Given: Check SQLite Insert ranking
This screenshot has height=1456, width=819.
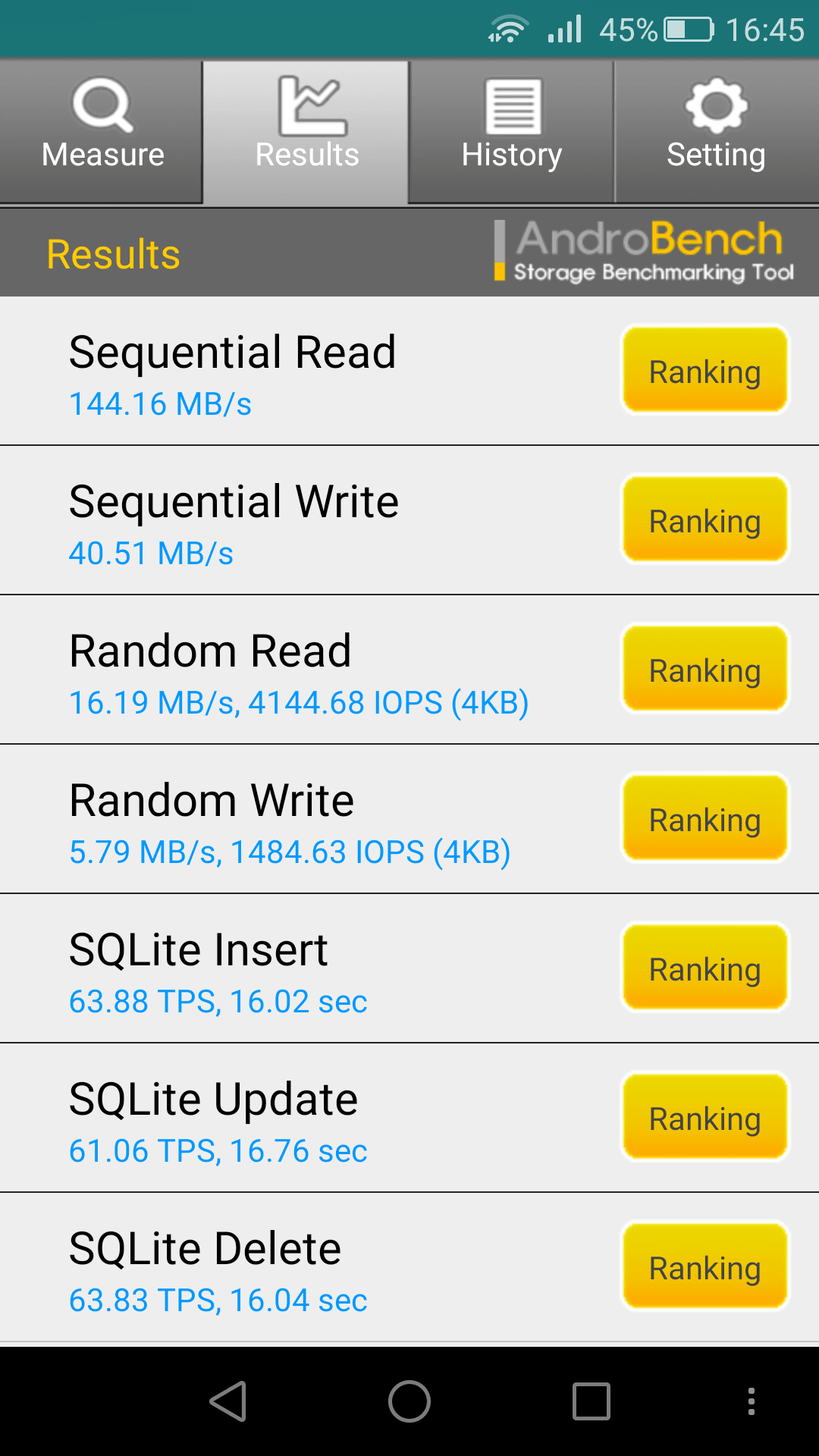Looking at the screenshot, I should click(x=705, y=968).
